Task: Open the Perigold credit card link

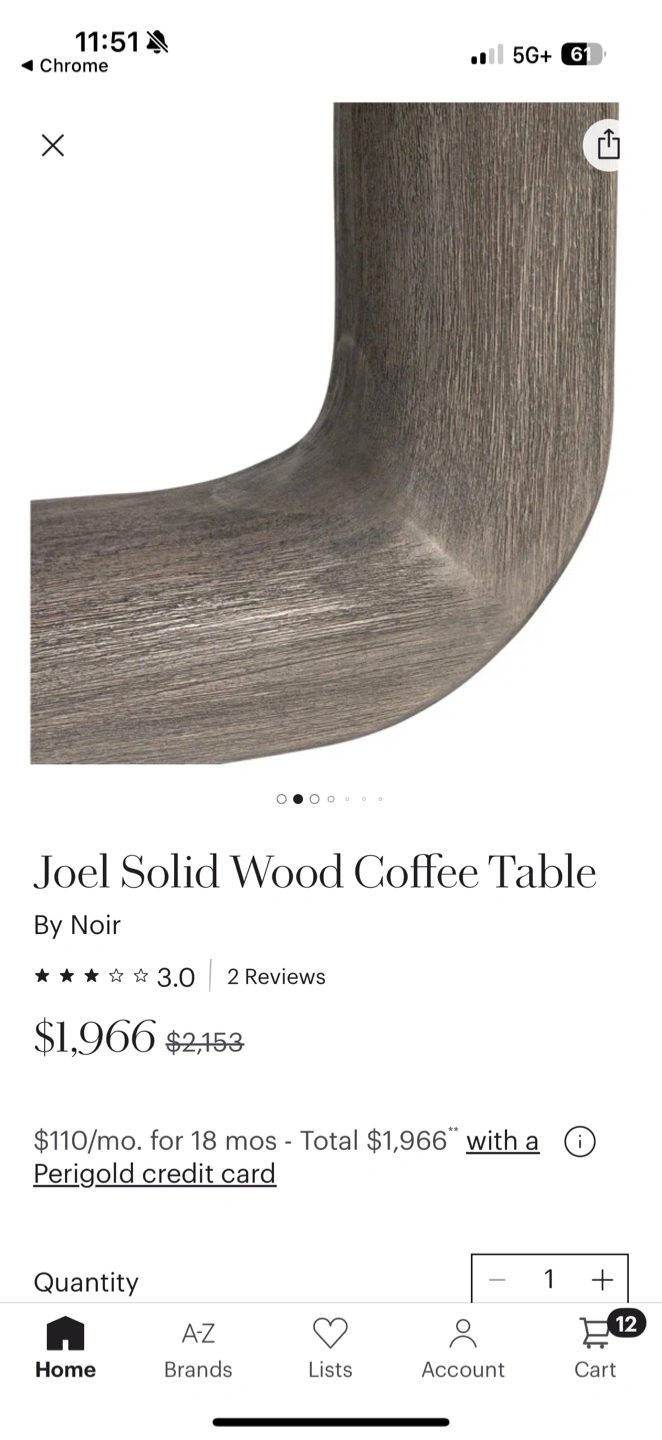Action: (155, 1173)
